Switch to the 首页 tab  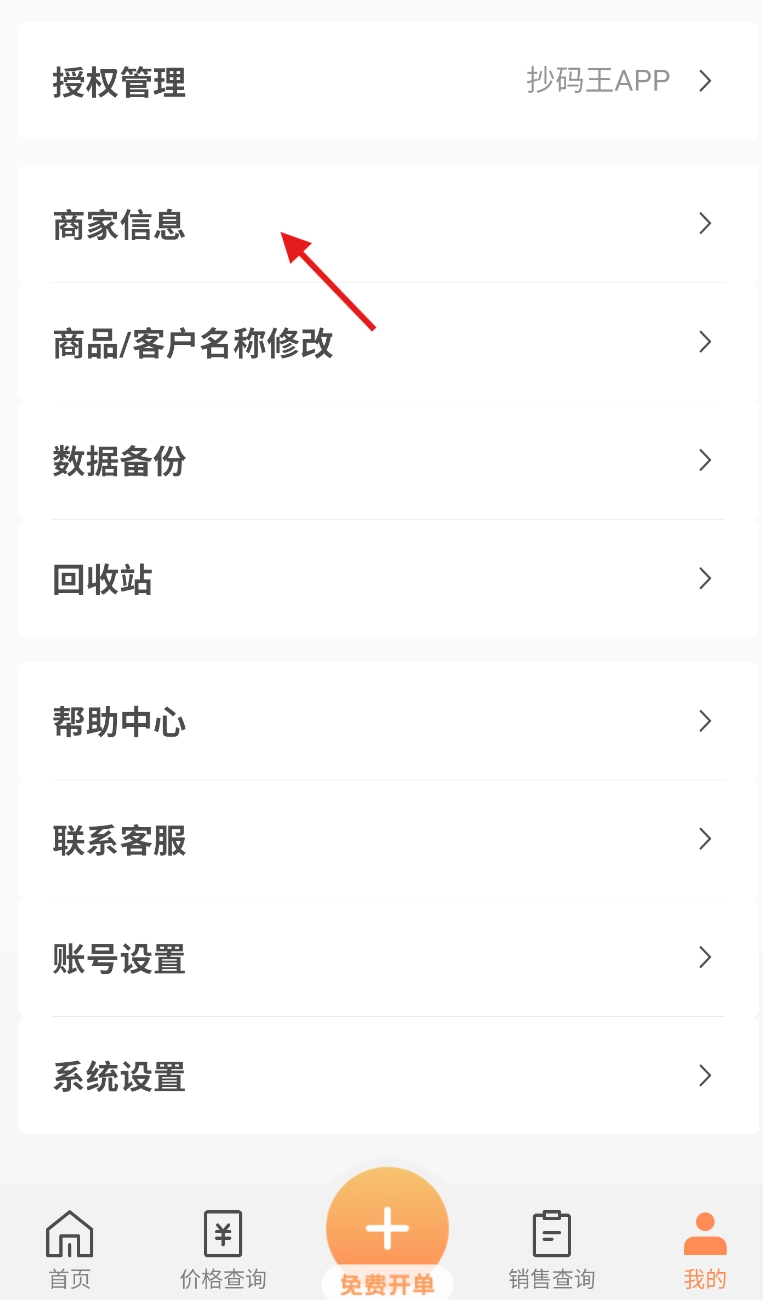[70, 1247]
